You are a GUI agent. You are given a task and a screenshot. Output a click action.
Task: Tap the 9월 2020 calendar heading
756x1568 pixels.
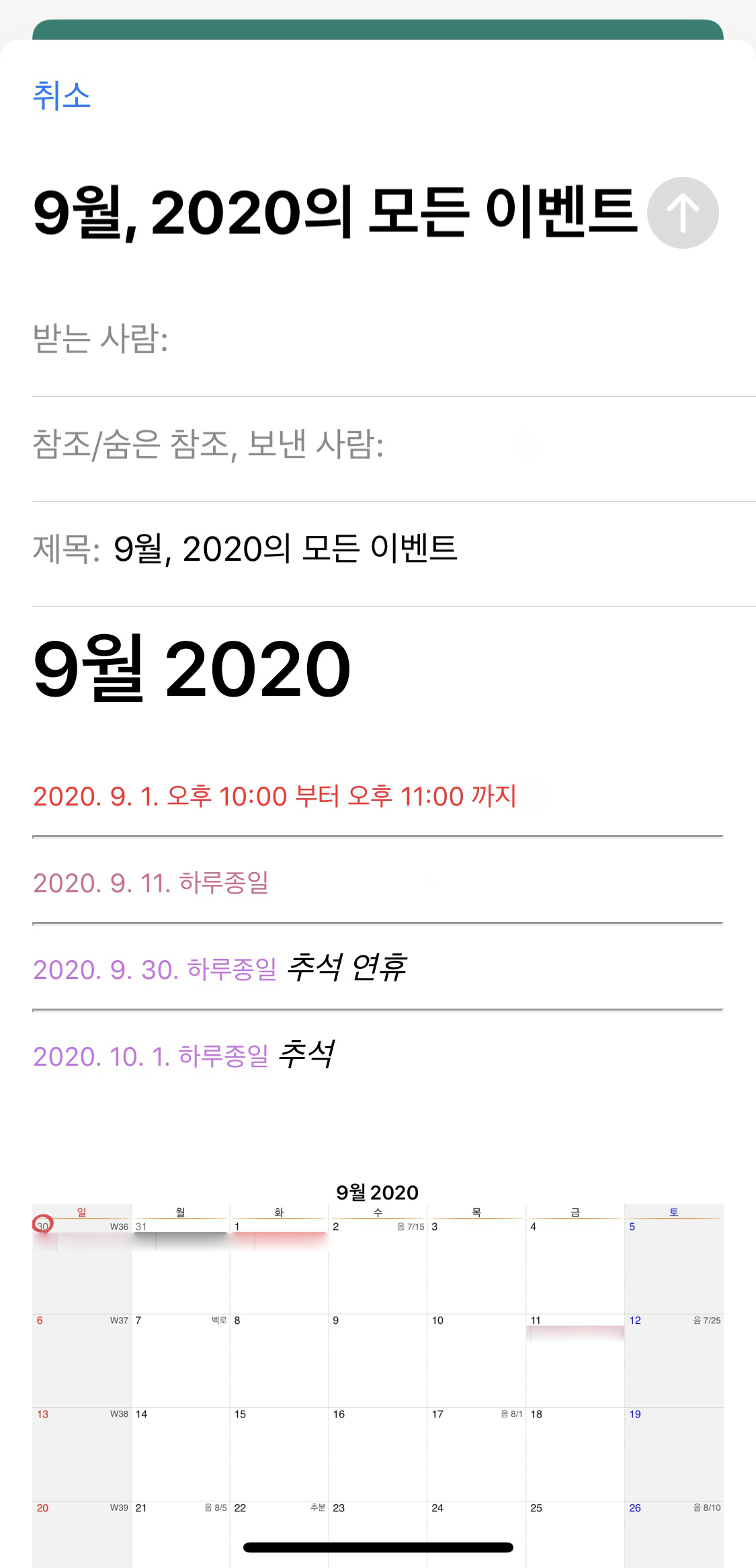click(x=378, y=1191)
